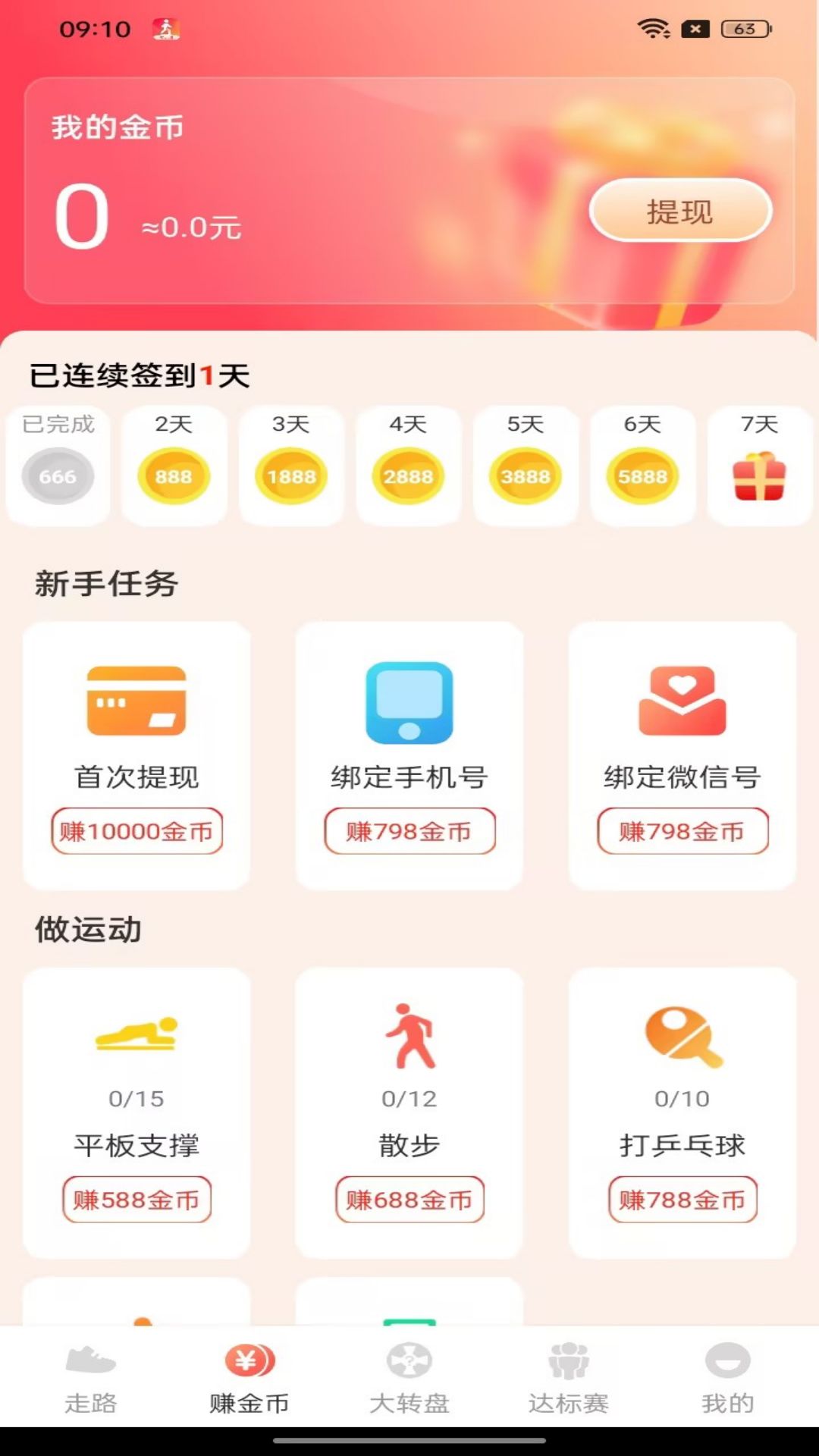Open the 打乒乓球 exercise card
The height and width of the screenshot is (1456, 819).
click(x=682, y=1113)
